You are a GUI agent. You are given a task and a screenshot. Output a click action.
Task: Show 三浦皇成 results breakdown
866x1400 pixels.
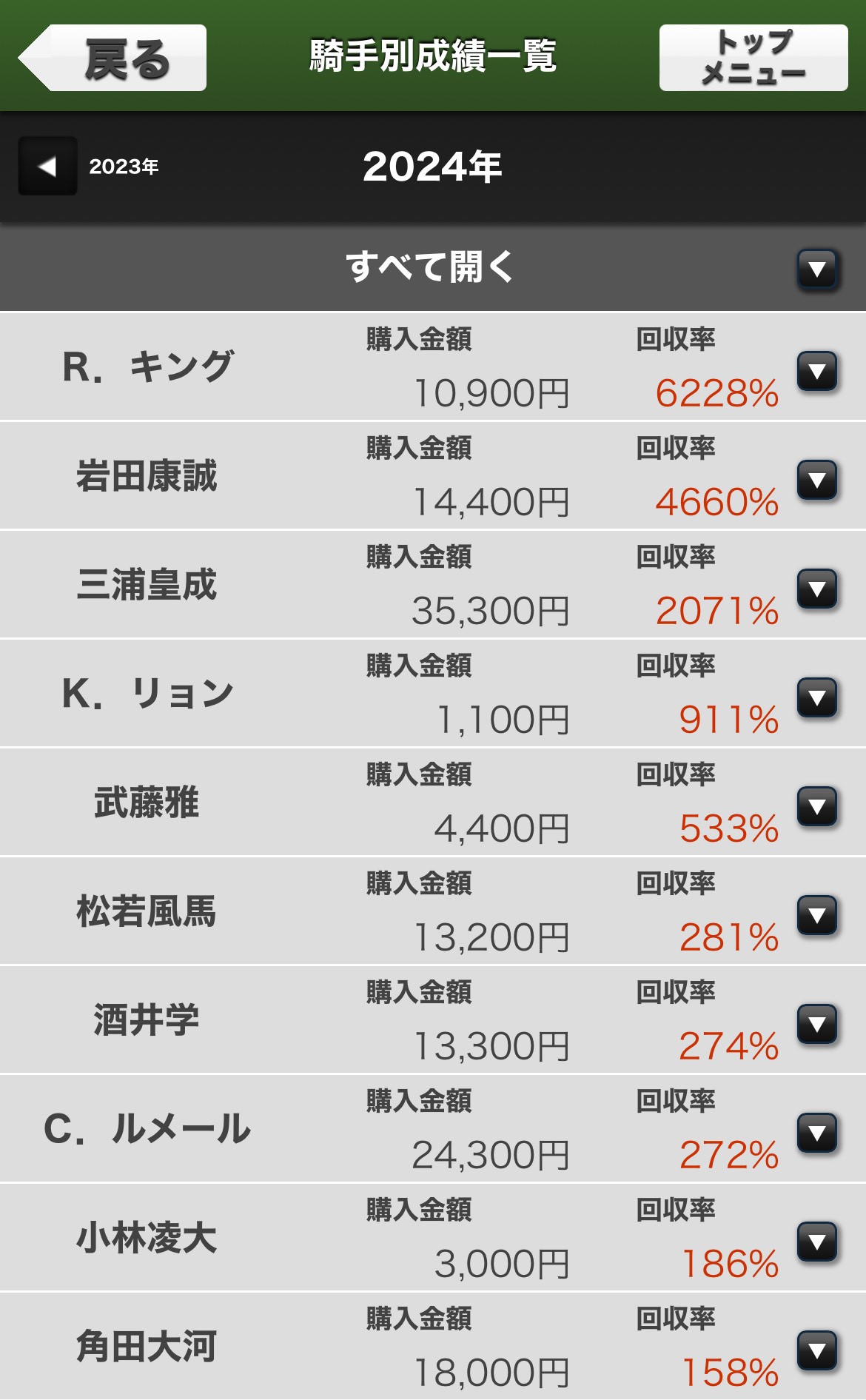(x=817, y=589)
